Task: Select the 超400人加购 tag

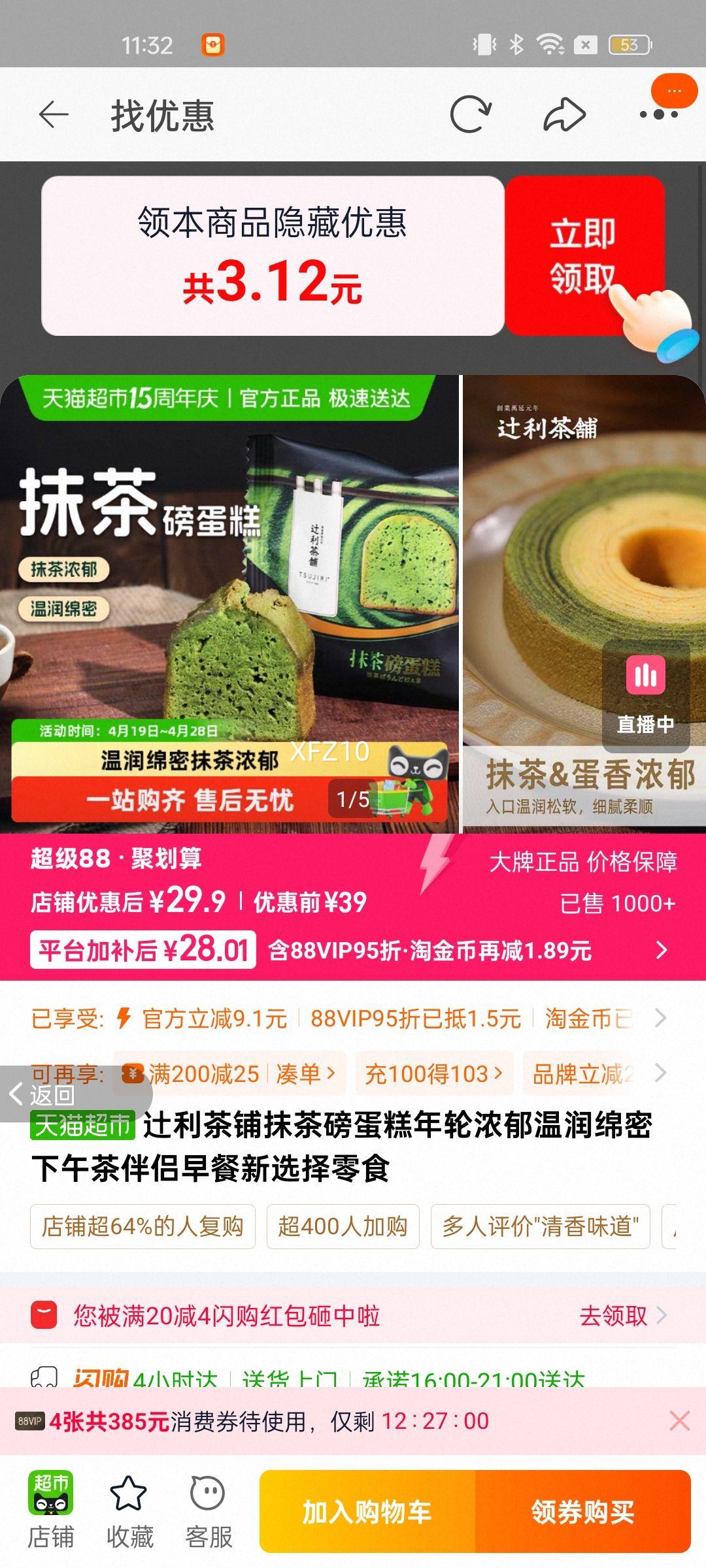Action: [343, 1226]
